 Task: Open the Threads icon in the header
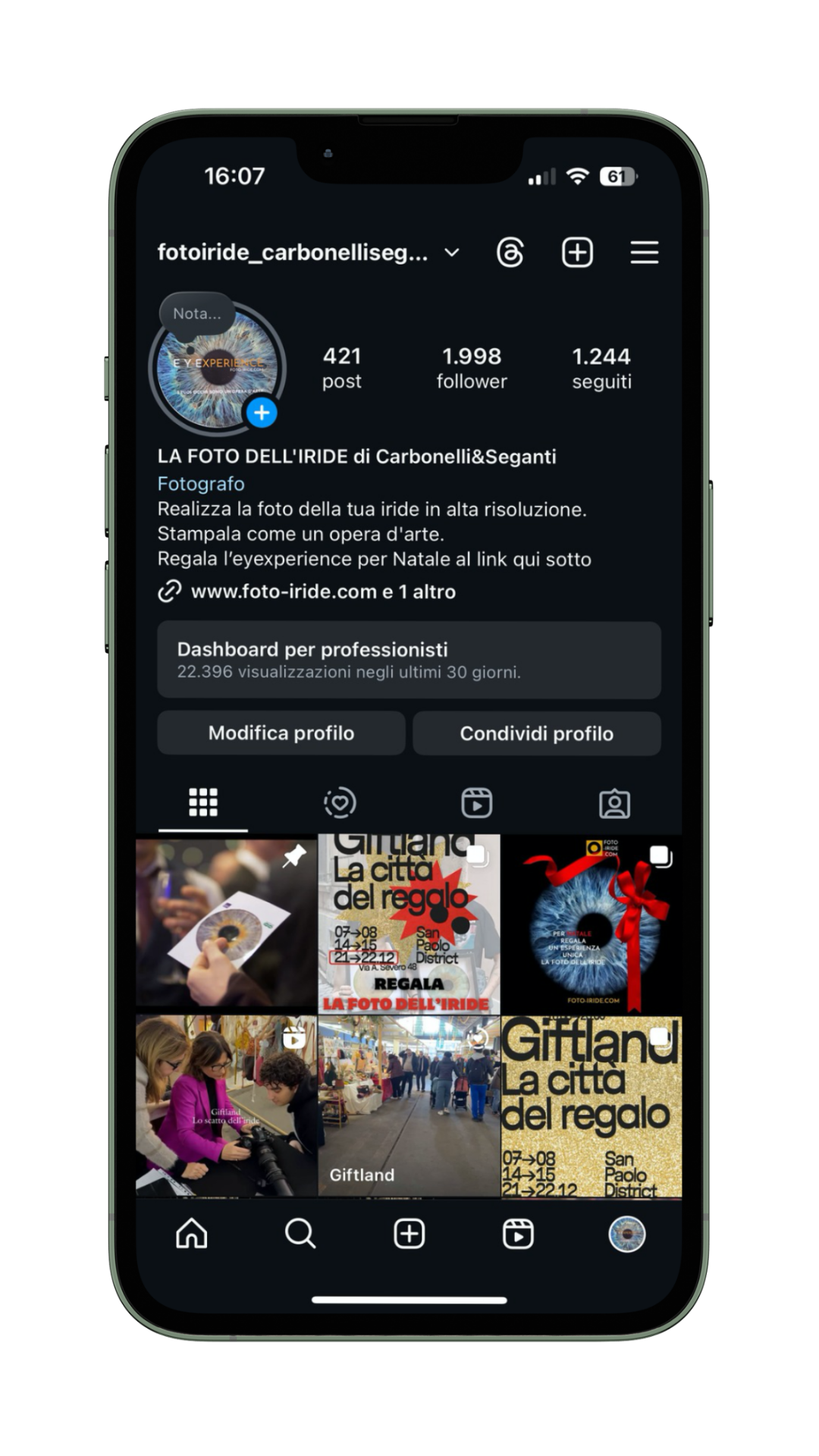[510, 253]
